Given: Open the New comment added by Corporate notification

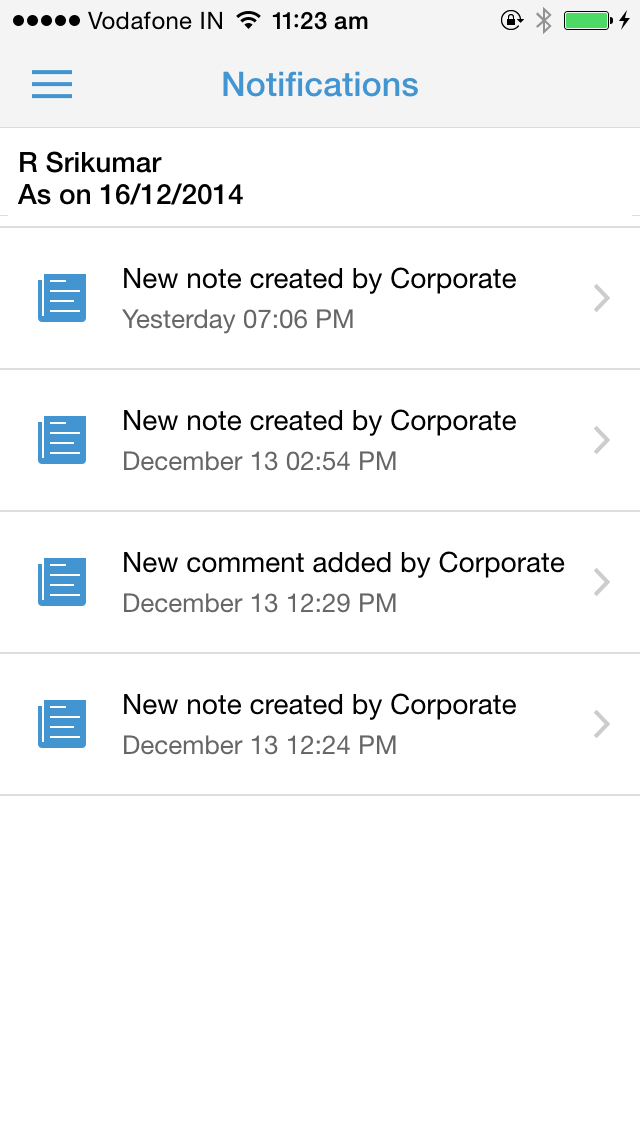Looking at the screenshot, I should coord(320,582).
